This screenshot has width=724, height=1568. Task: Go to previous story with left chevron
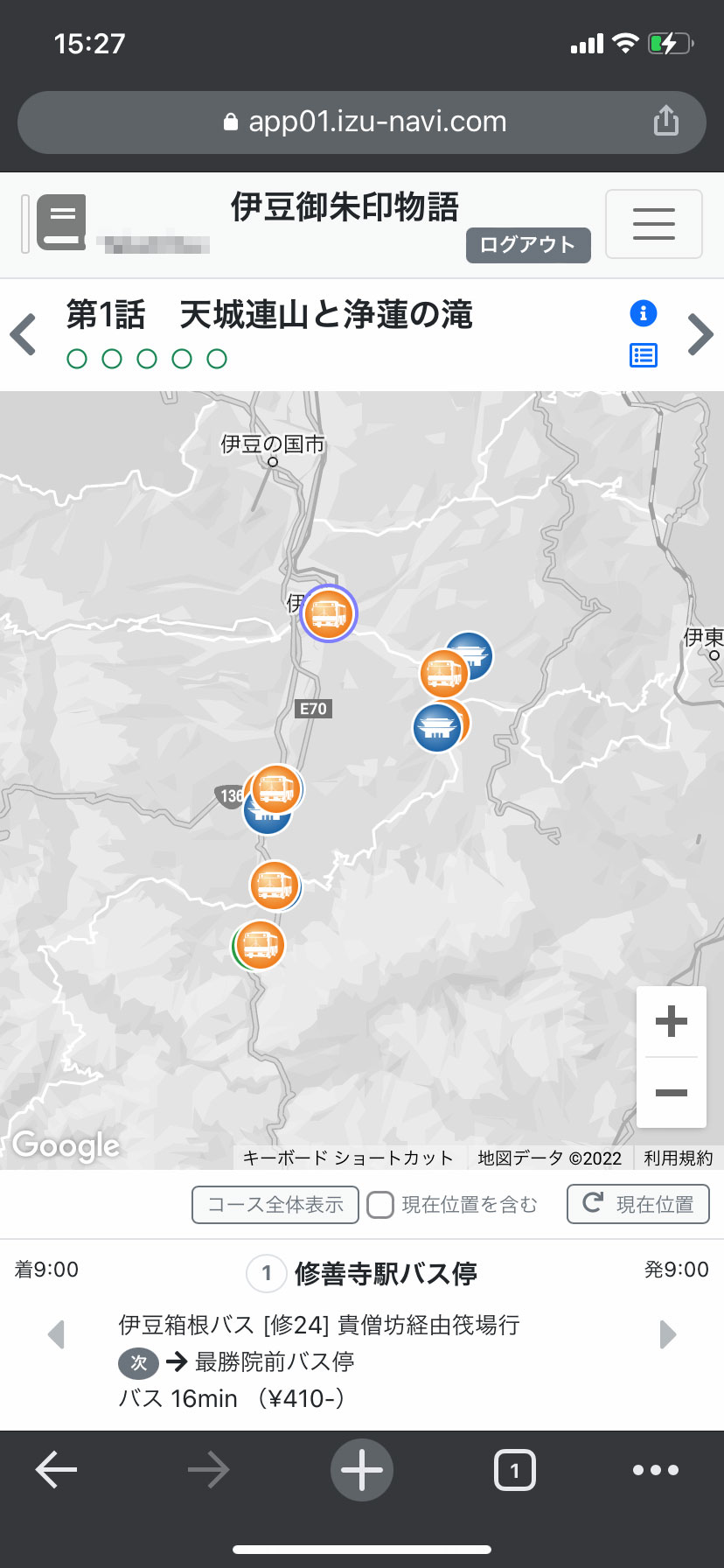(24, 334)
